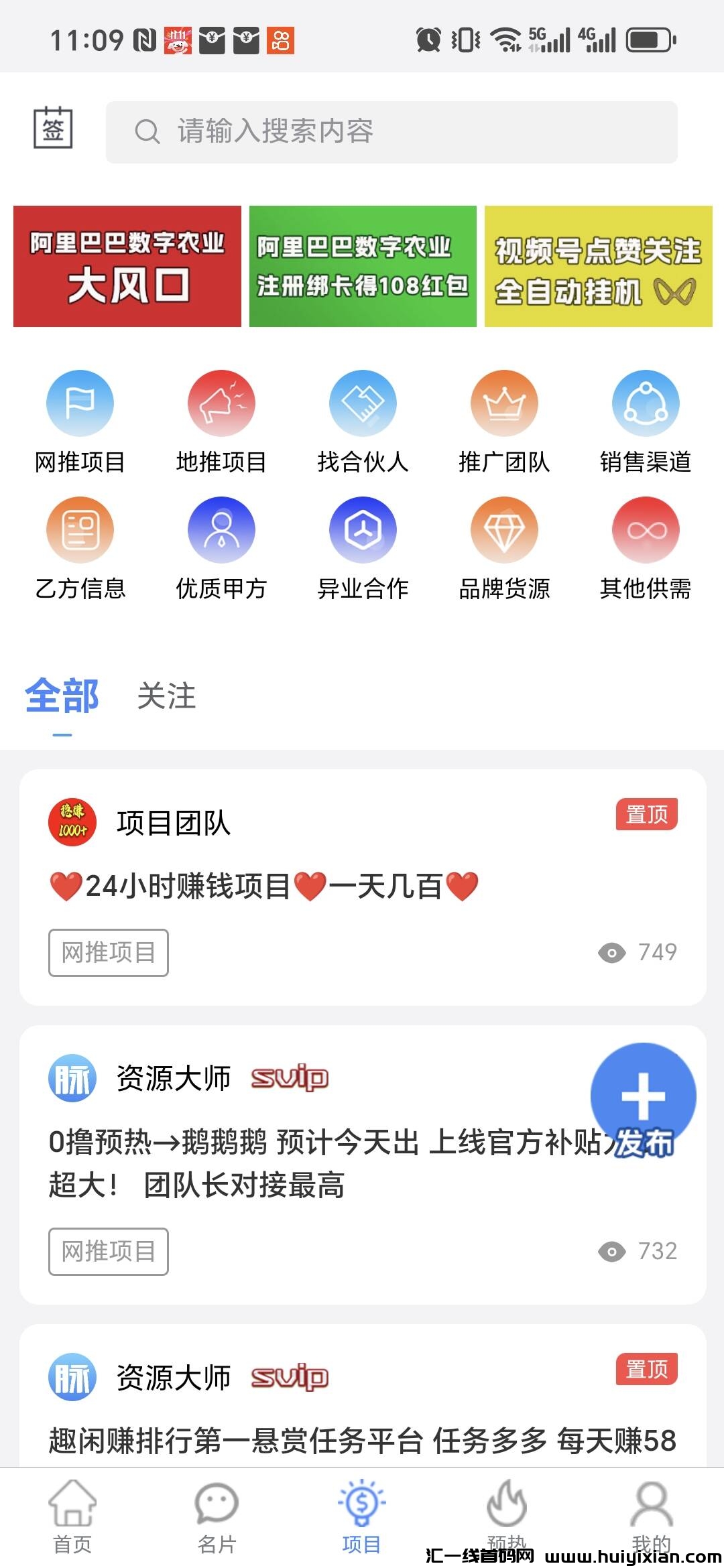This screenshot has width=724, height=1568.
Task: Open the red 阿里巴巴数字农业 大风口 banner
Action: pyautogui.click(x=127, y=266)
